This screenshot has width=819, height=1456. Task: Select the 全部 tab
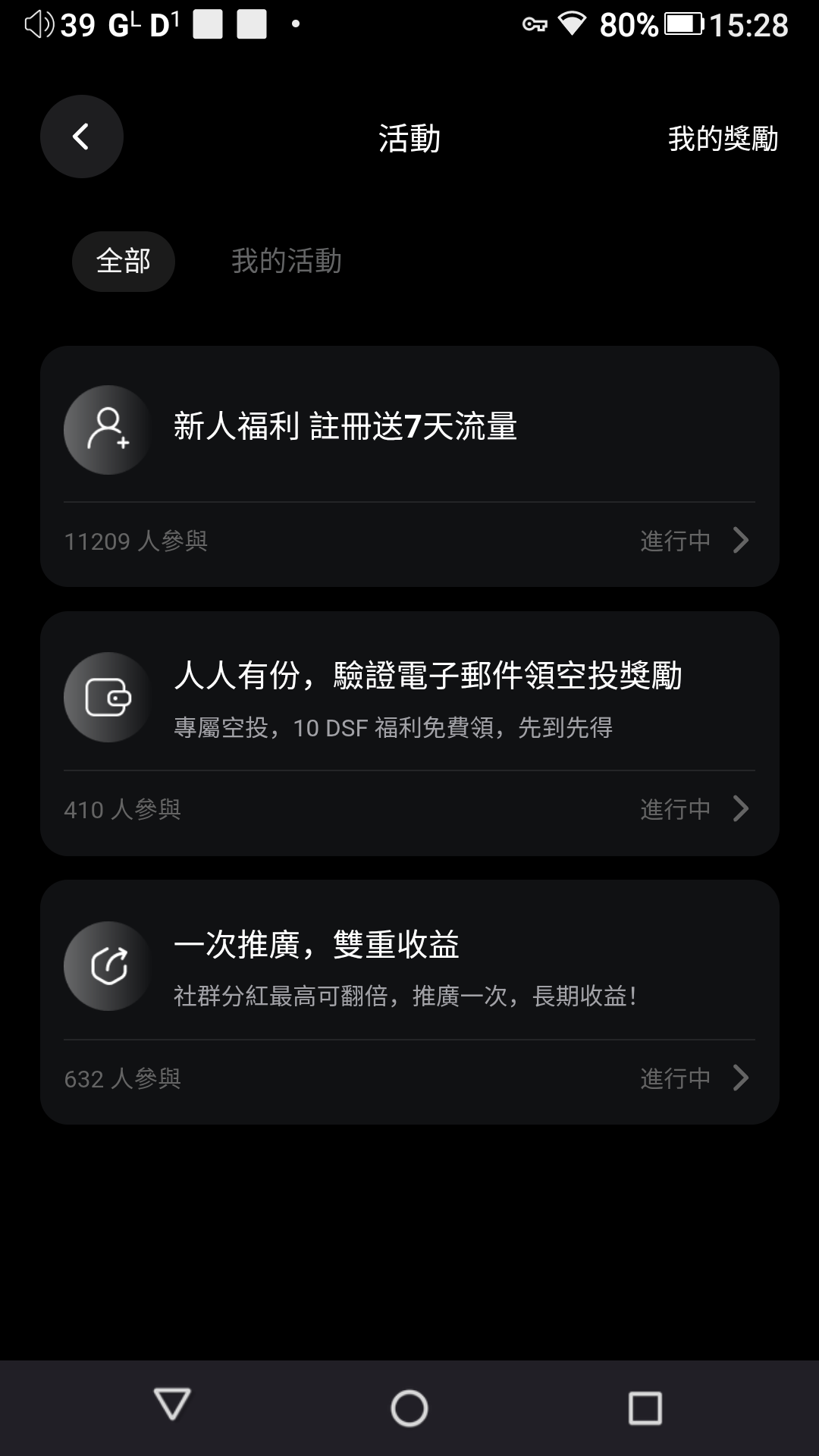[124, 262]
